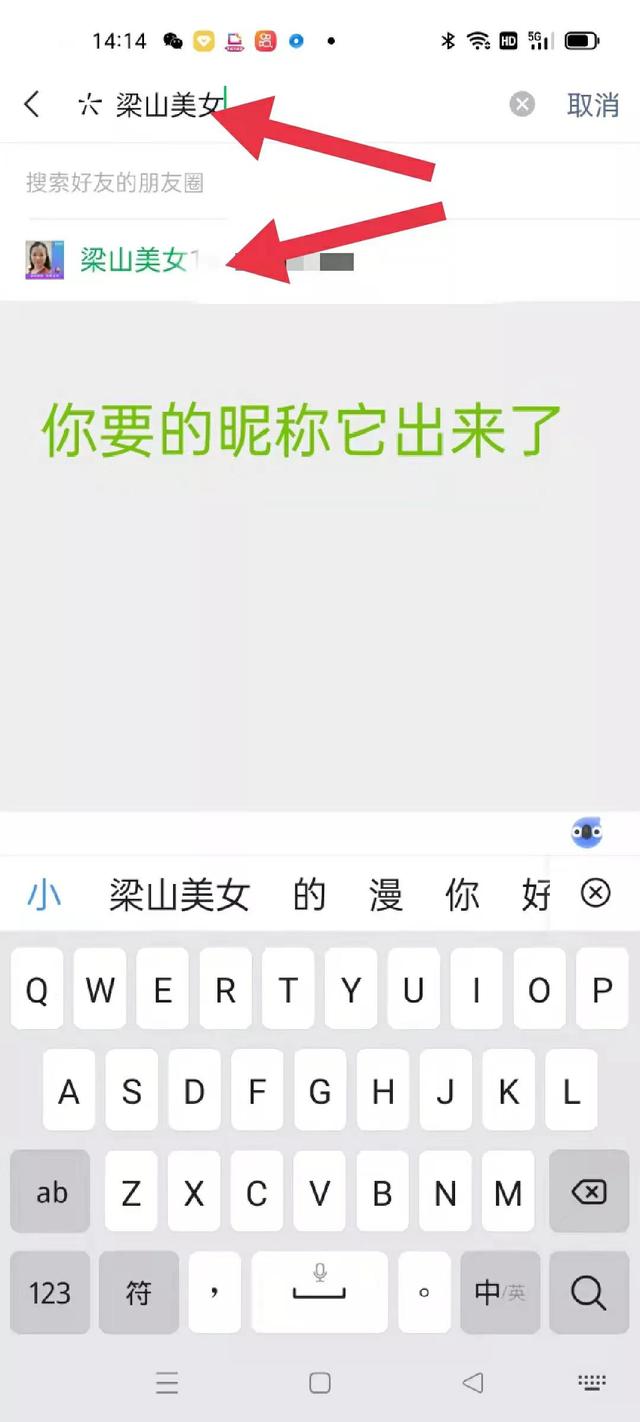Select the 梁山美女 keyboard suggestion
640x1422 pixels.
pos(179,895)
